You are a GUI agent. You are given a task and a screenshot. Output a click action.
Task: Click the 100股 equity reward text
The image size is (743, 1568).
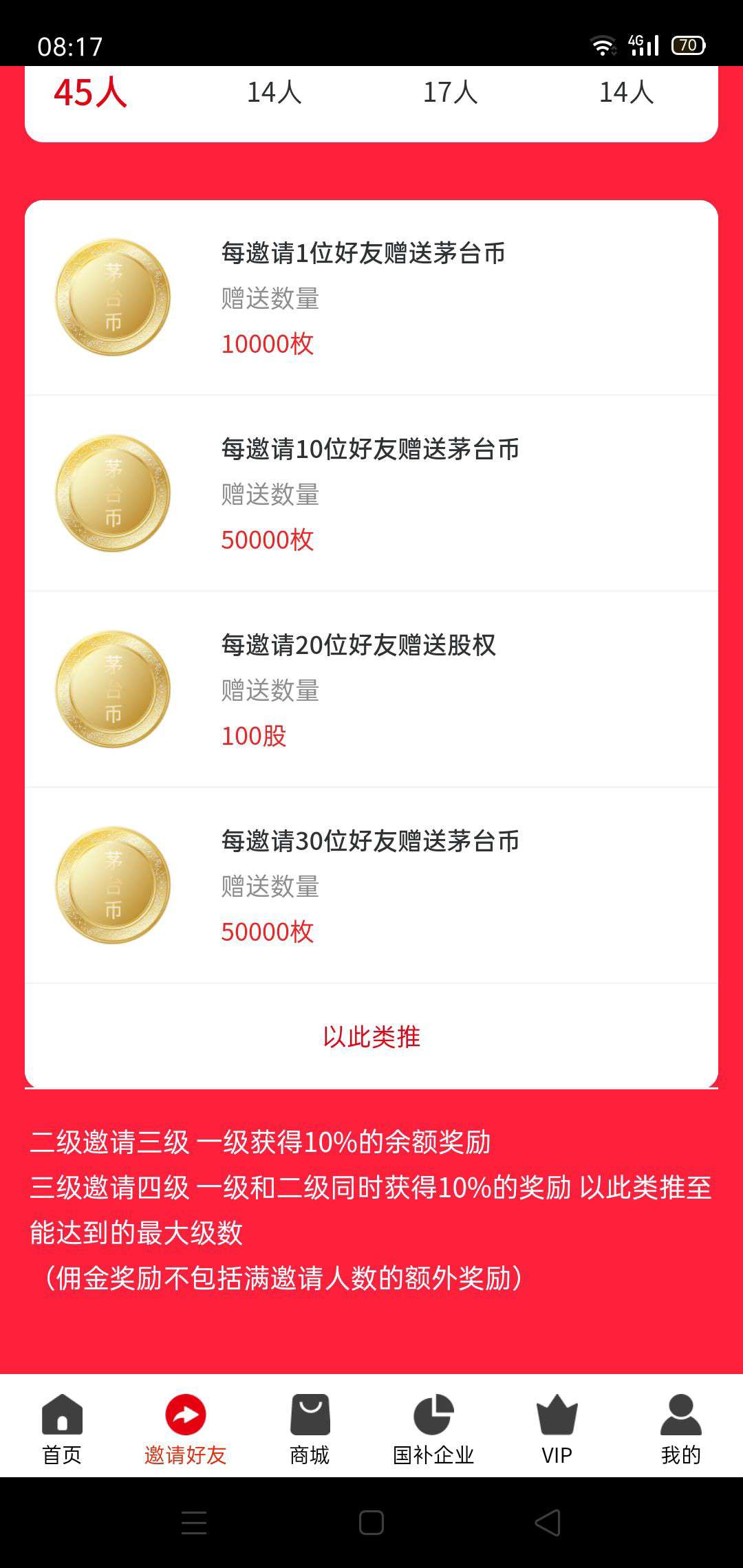point(254,736)
